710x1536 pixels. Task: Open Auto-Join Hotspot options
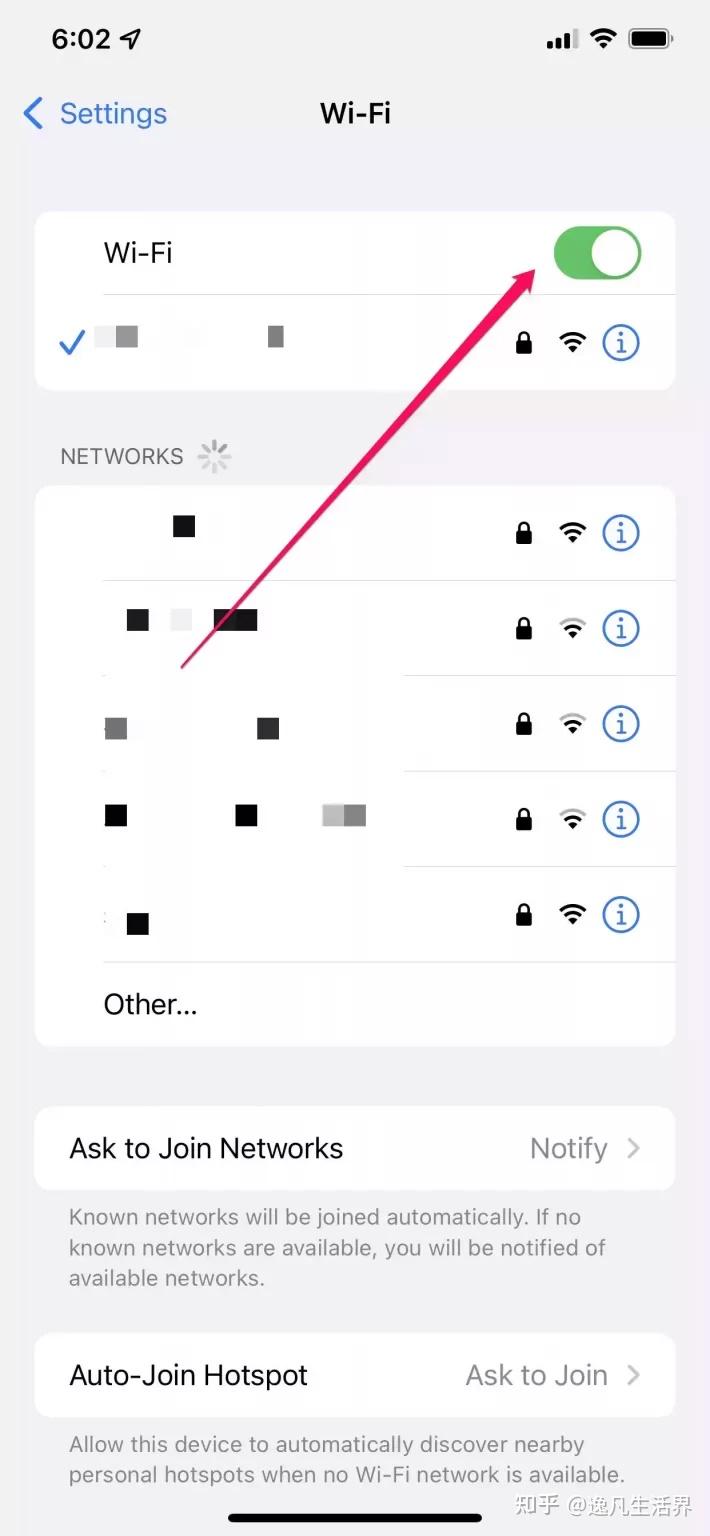tap(355, 1375)
